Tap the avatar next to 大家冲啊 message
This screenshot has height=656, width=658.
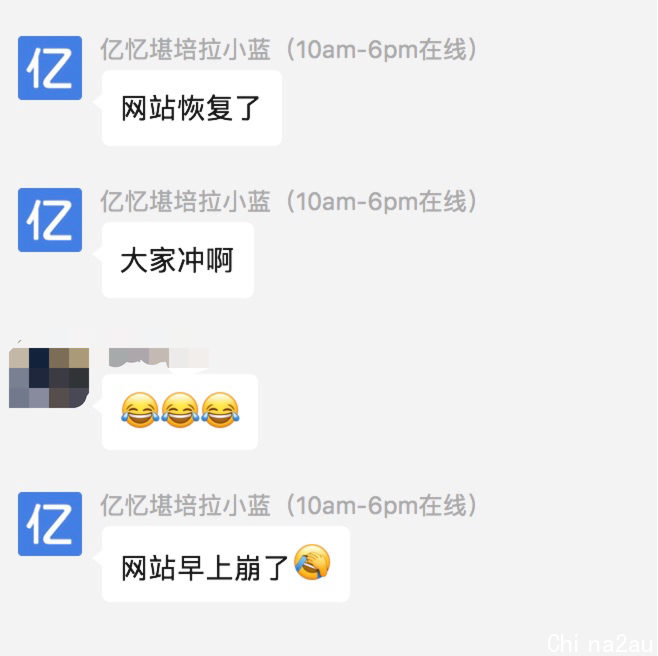[50, 220]
